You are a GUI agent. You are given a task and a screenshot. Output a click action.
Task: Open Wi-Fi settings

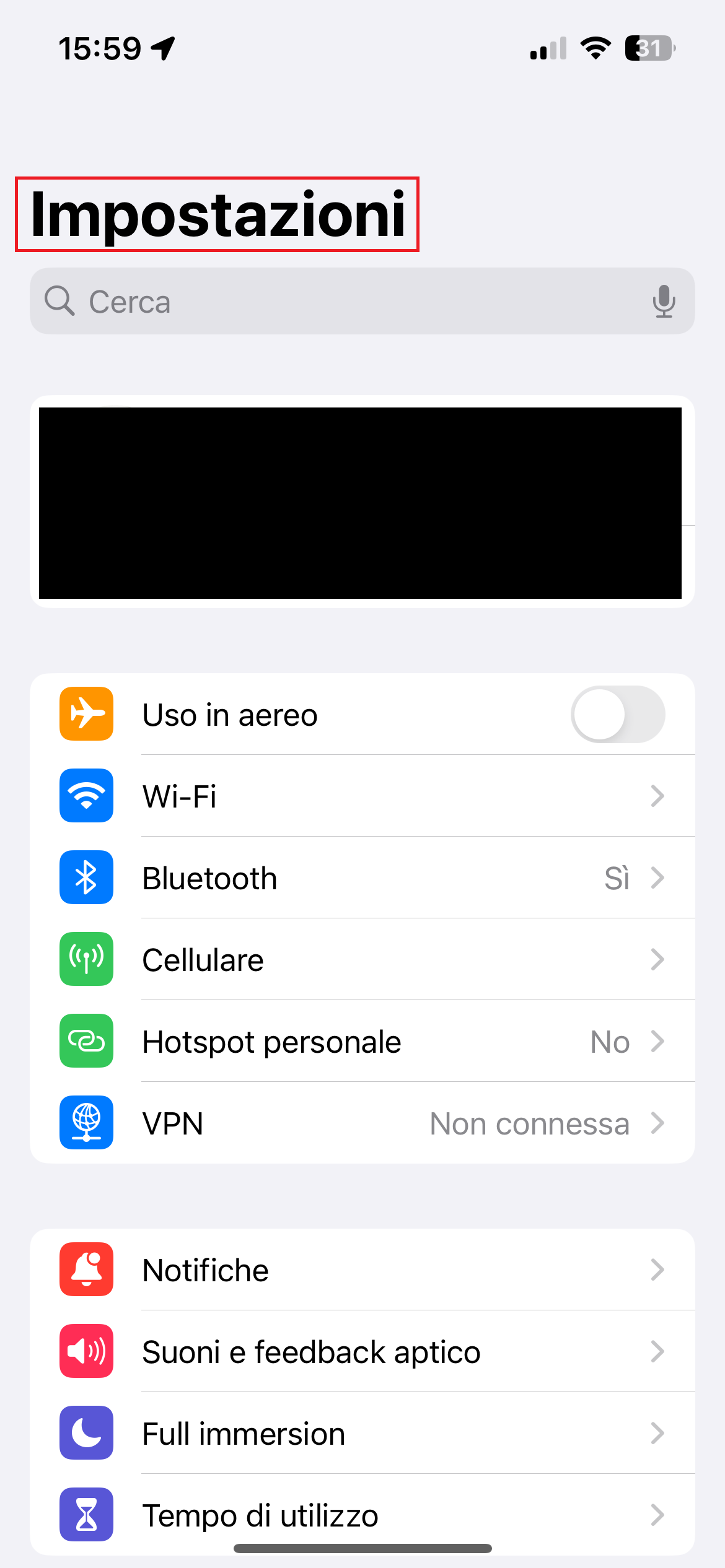tap(362, 796)
